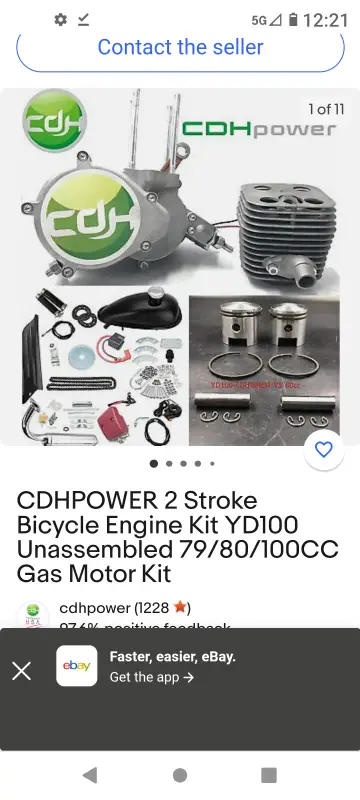The height and width of the screenshot is (800, 360).
Task: Go back with system navigation arrow
Action: click(x=90, y=776)
